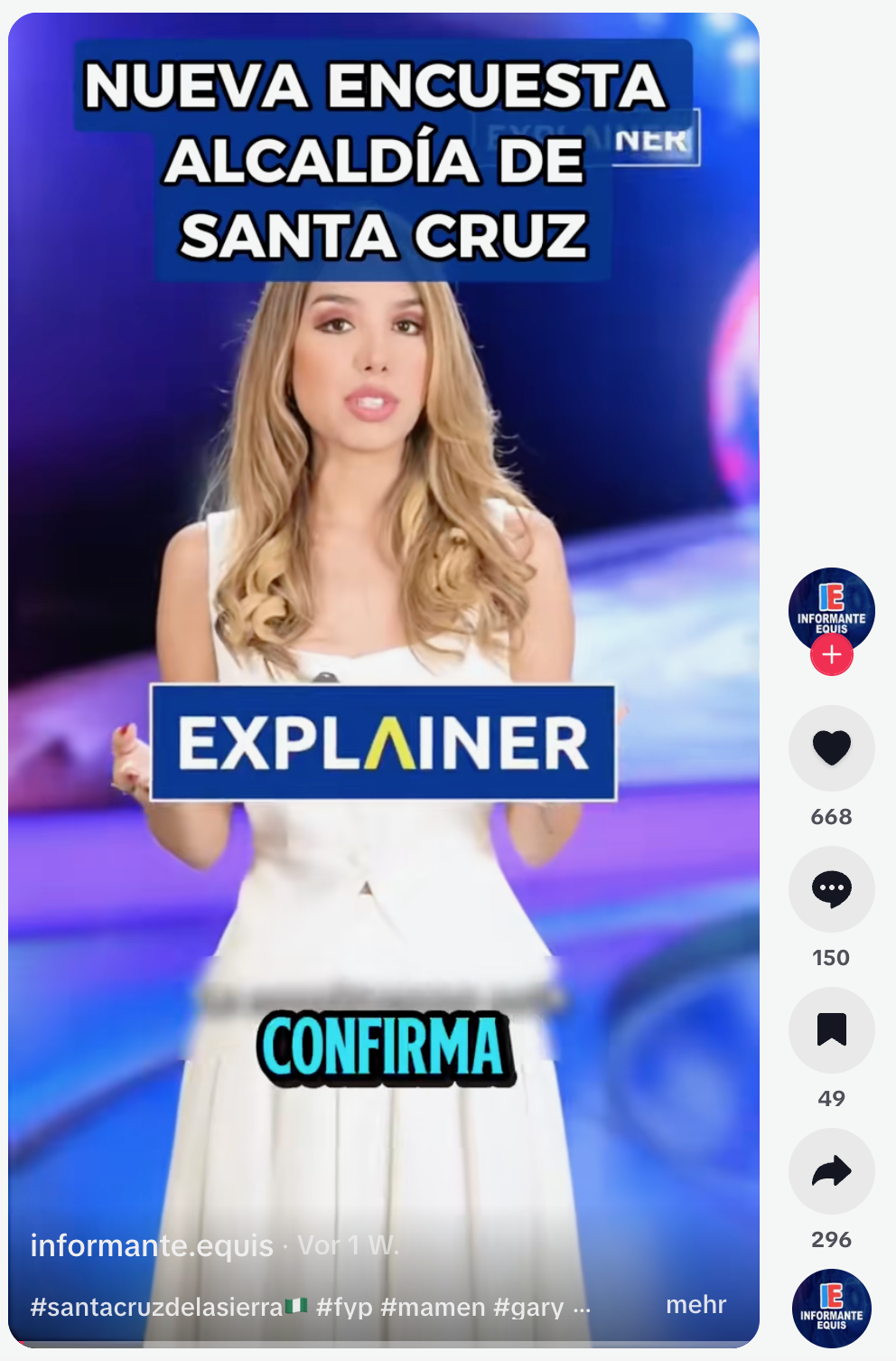Open the #santacruzdelasierra hashtag

[157, 1308]
